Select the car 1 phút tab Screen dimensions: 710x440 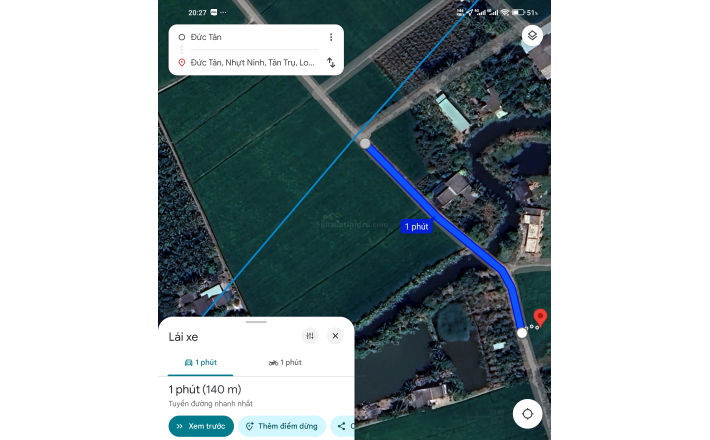coord(201,362)
